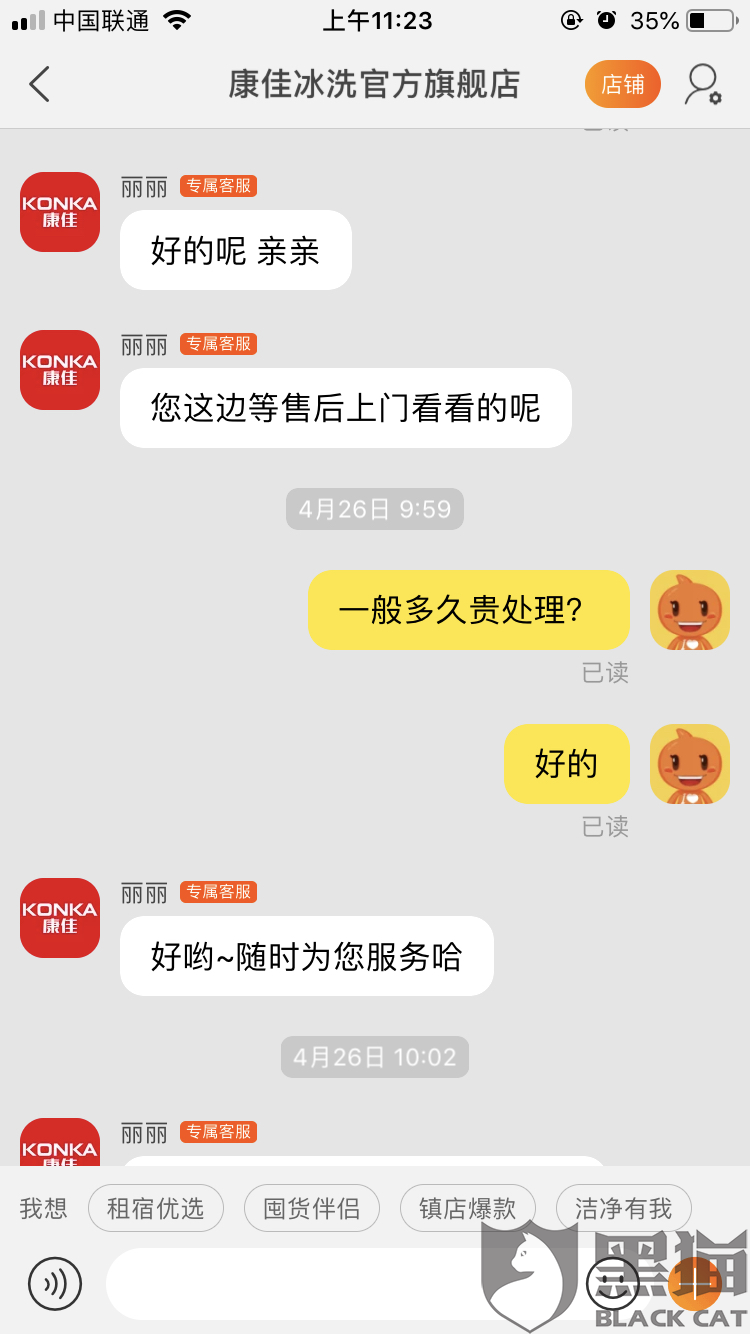Select the 镇店爆款 quick chip
The height and width of the screenshot is (1334, 750).
tap(468, 1208)
